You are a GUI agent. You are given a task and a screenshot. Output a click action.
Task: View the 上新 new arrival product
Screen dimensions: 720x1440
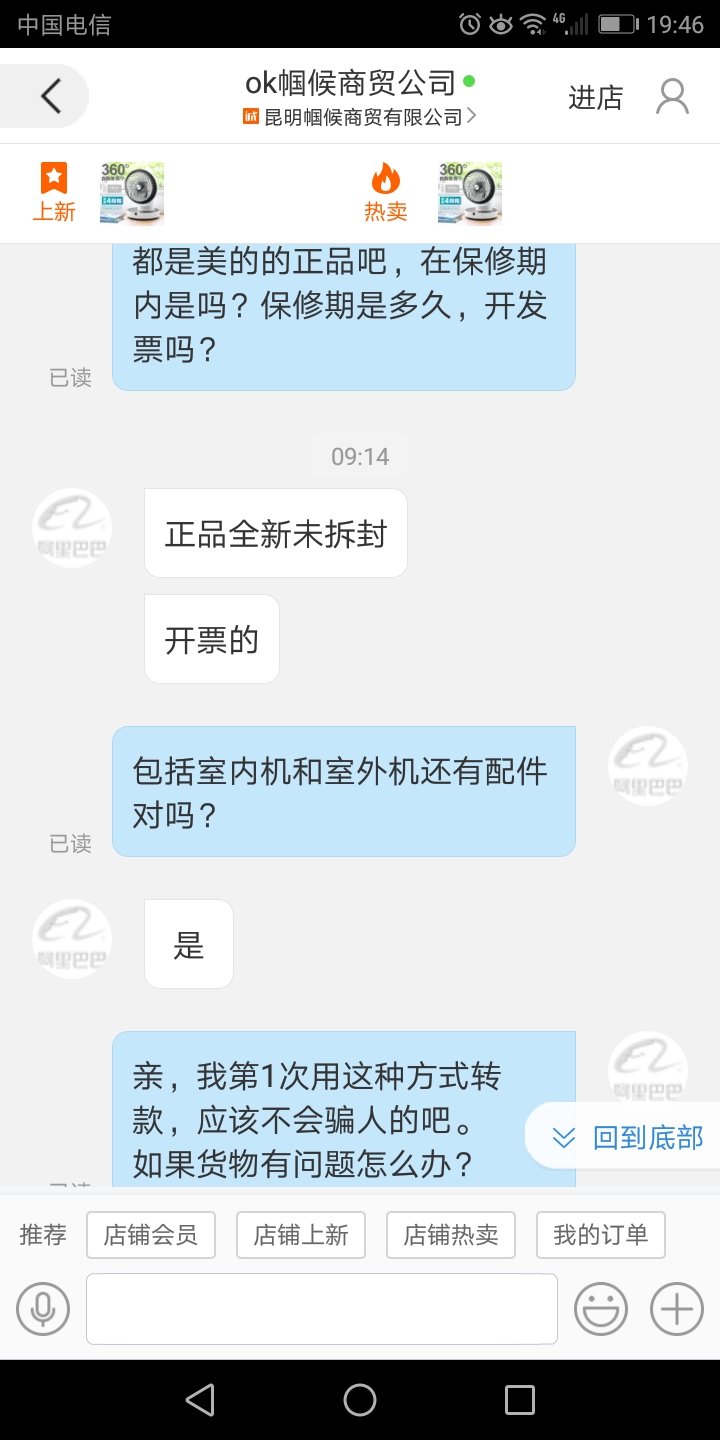[131, 193]
